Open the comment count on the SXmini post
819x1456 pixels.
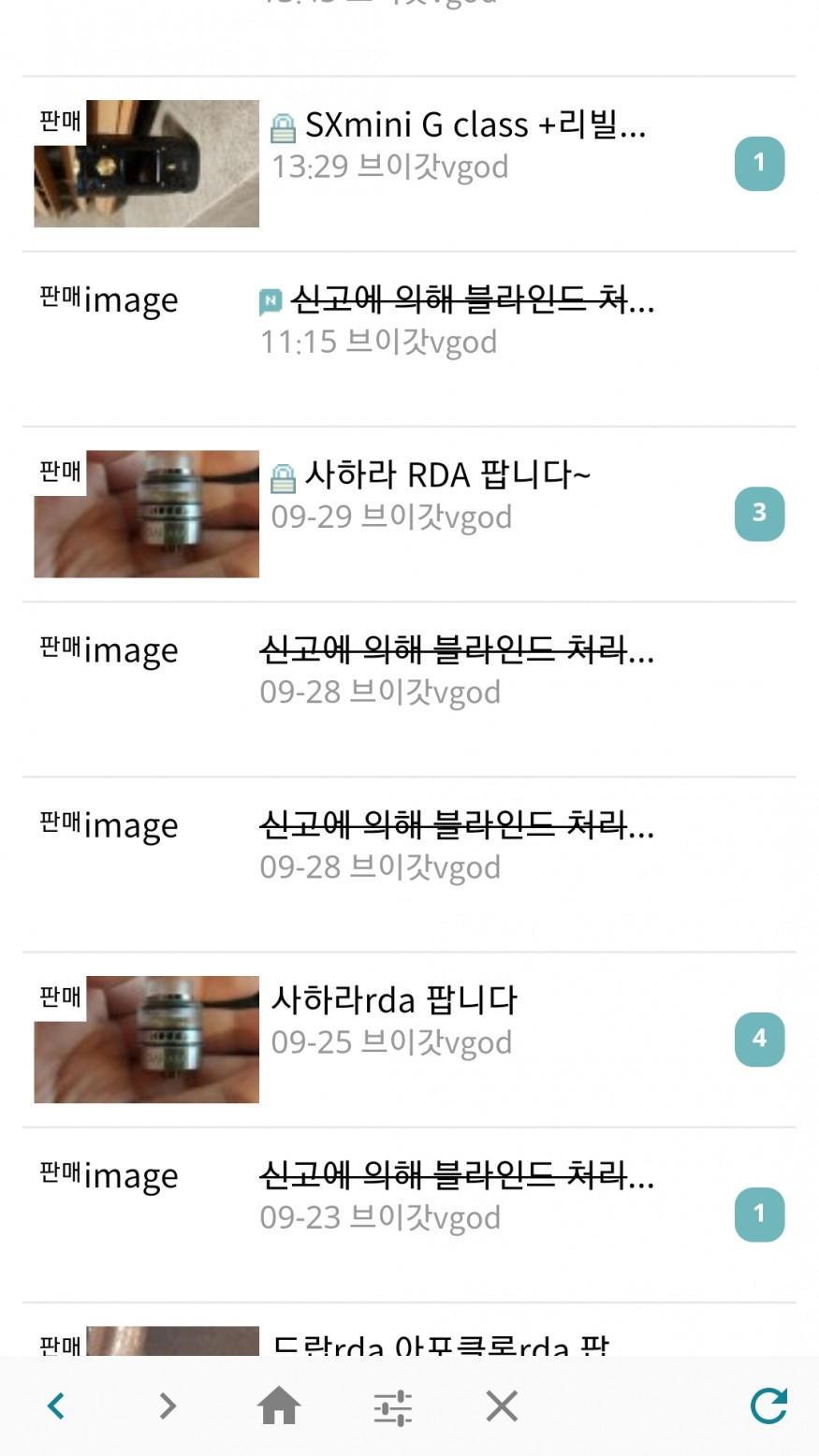[759, 164]
